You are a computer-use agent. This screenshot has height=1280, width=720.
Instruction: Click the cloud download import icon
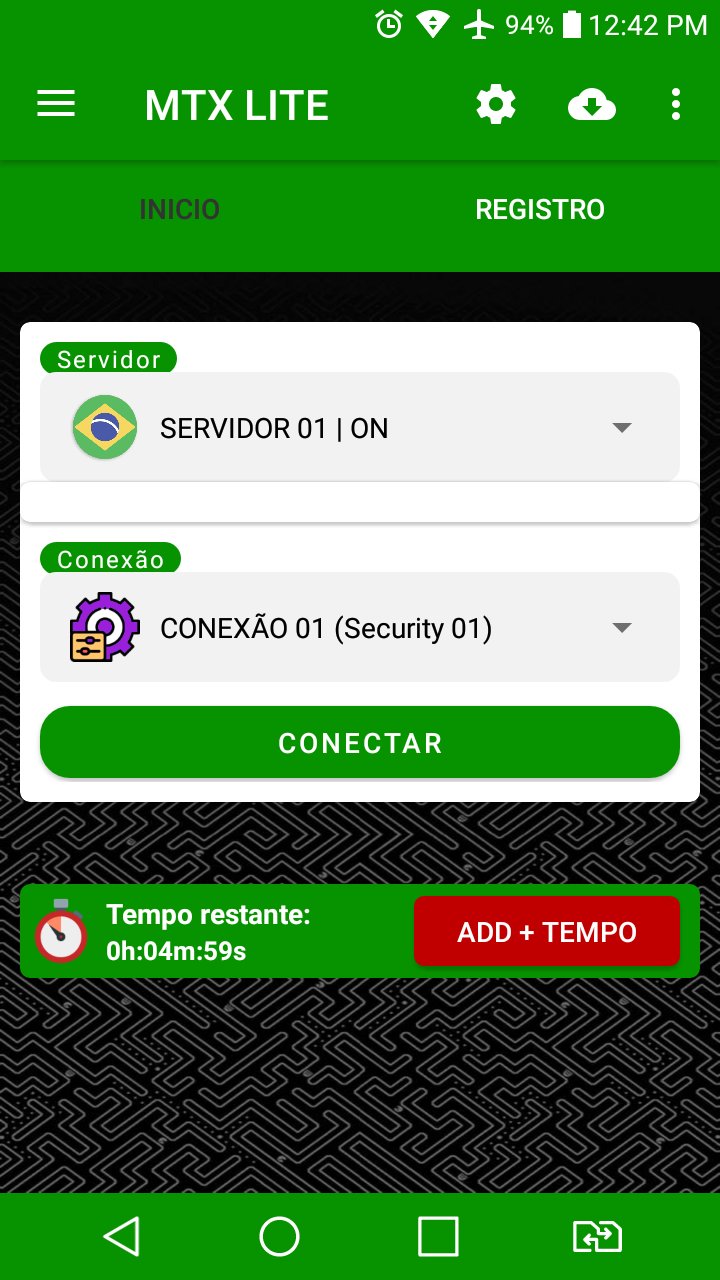click(591, 104)
